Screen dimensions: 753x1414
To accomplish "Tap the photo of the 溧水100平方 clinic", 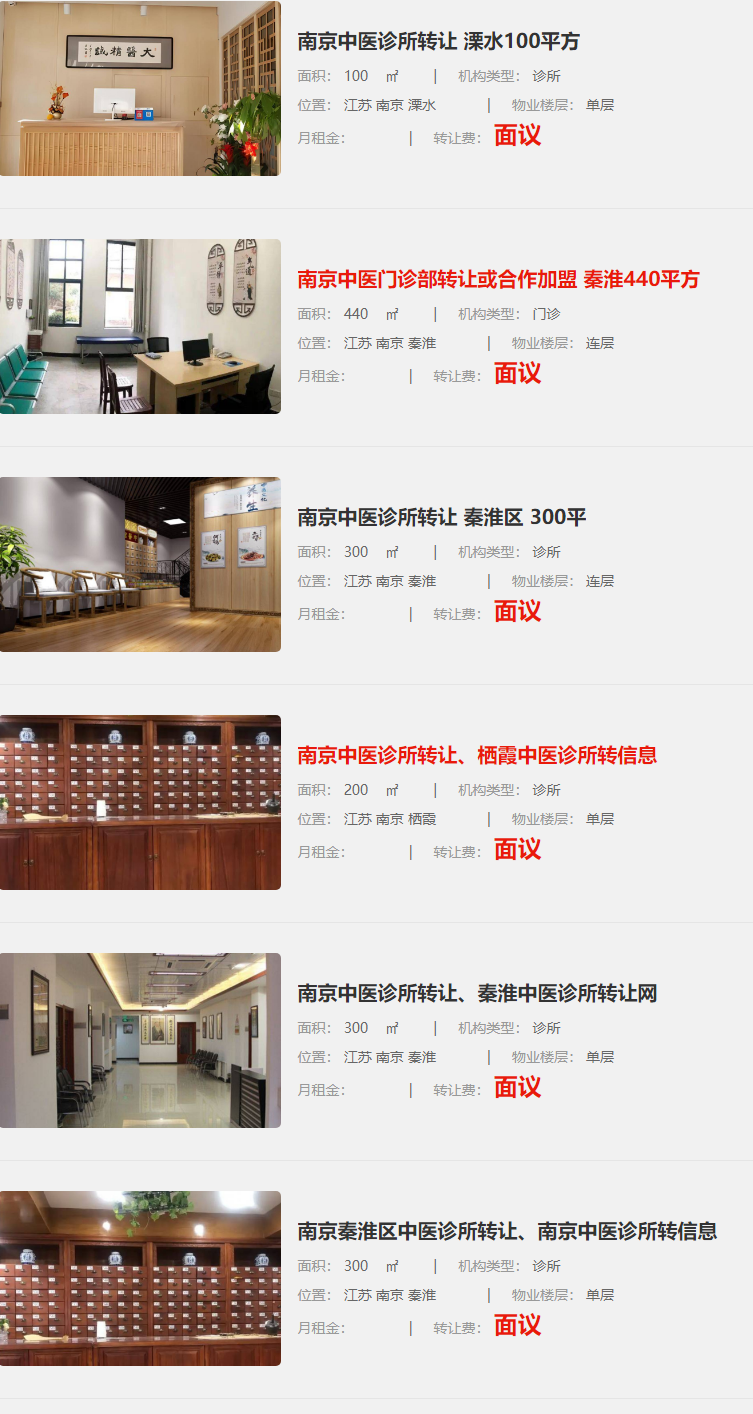I will pos(140,88).
